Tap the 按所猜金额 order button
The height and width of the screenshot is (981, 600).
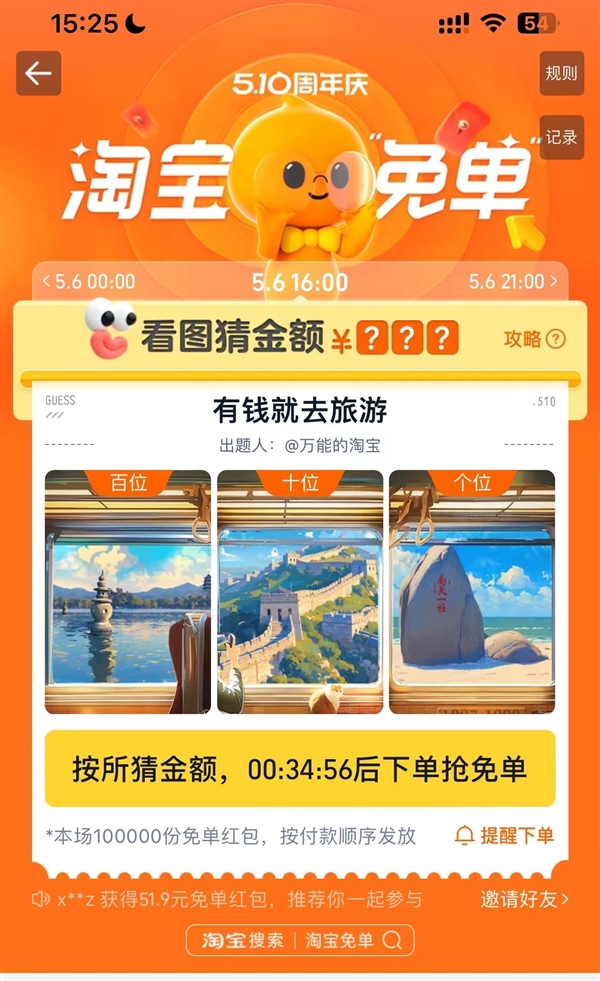point(299,768)
